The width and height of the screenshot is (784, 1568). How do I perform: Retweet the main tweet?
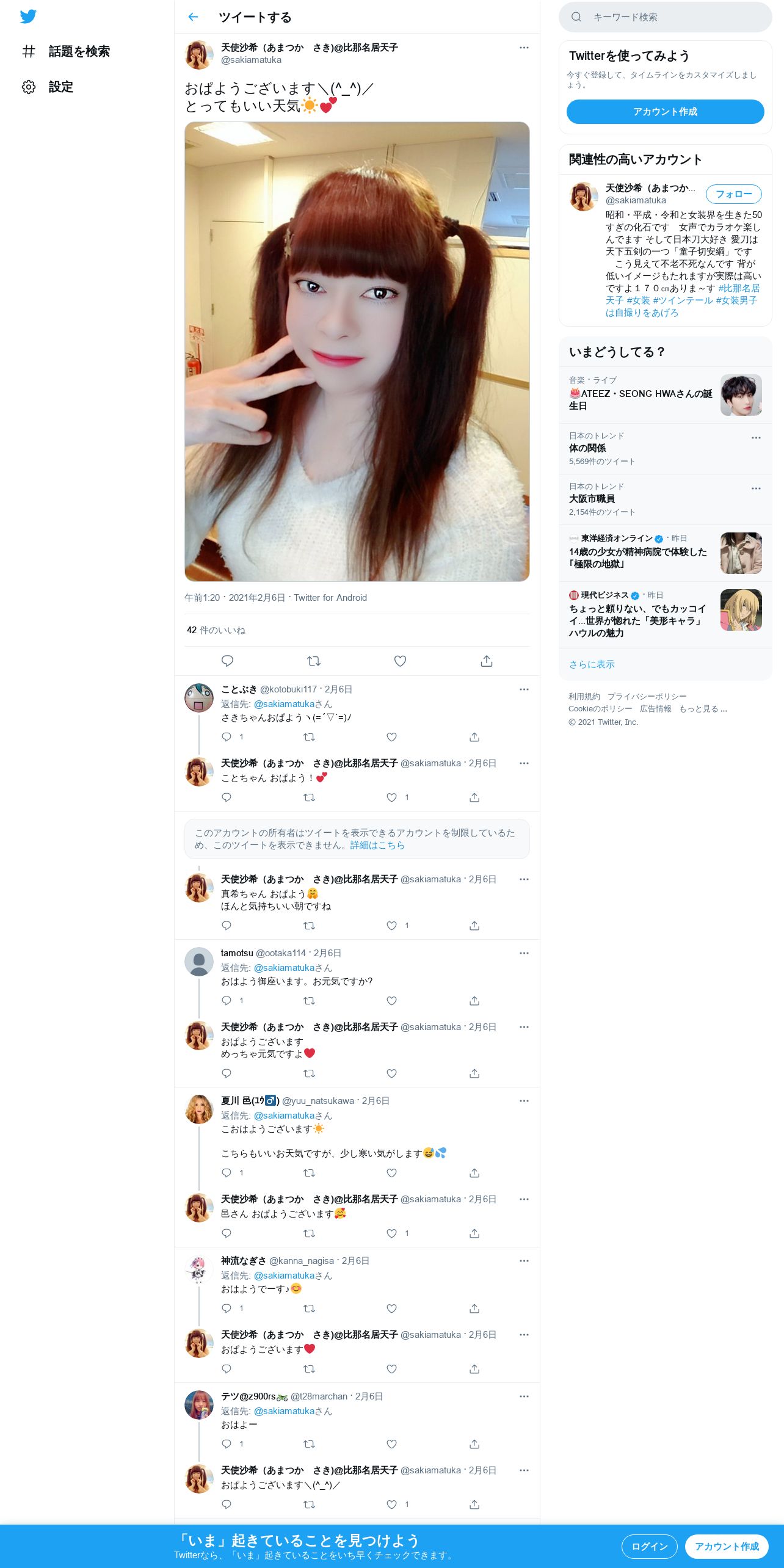(x=314, y=661)
